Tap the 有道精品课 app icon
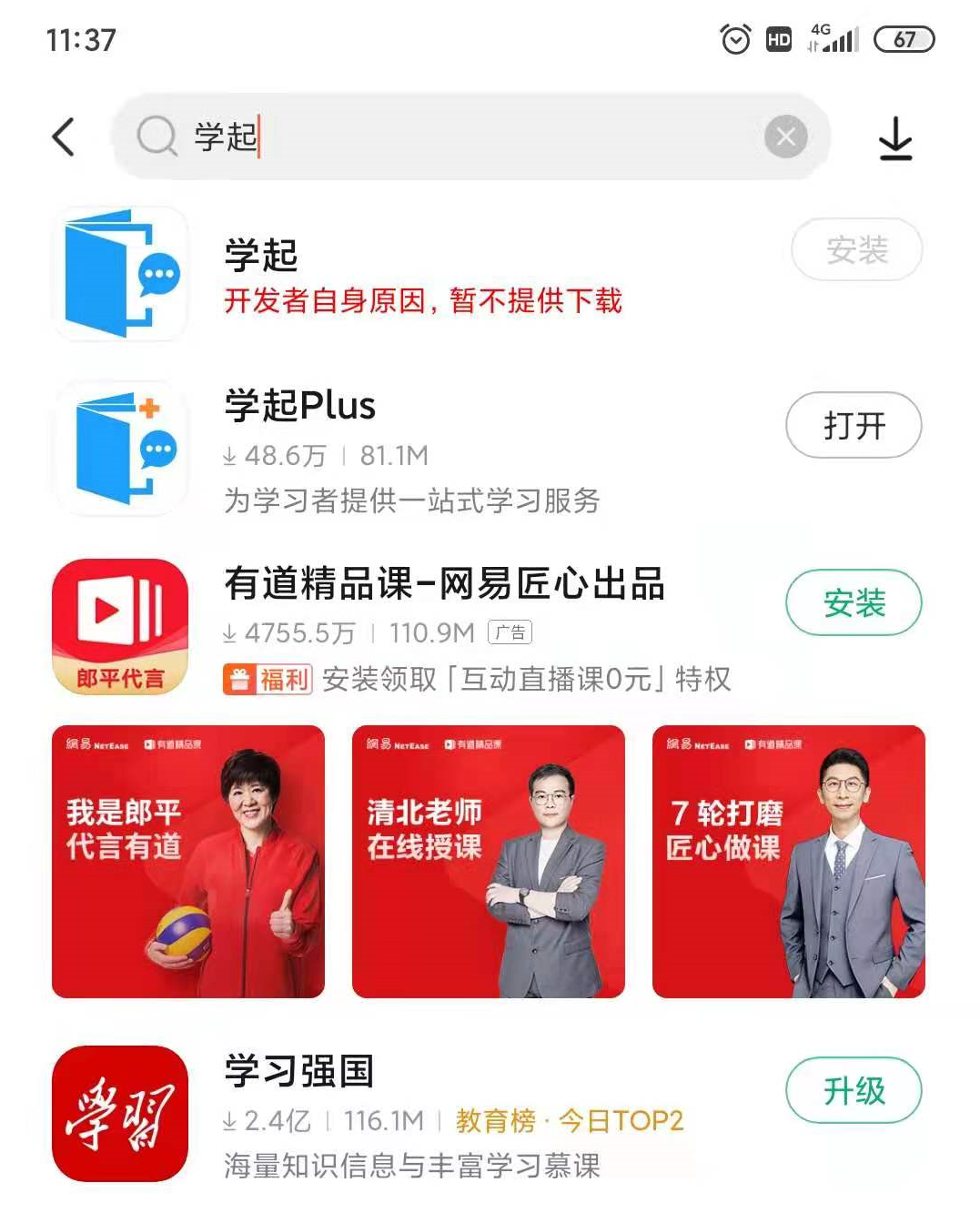The height and width of the screenshot is (1213, 980). point(119,625)
